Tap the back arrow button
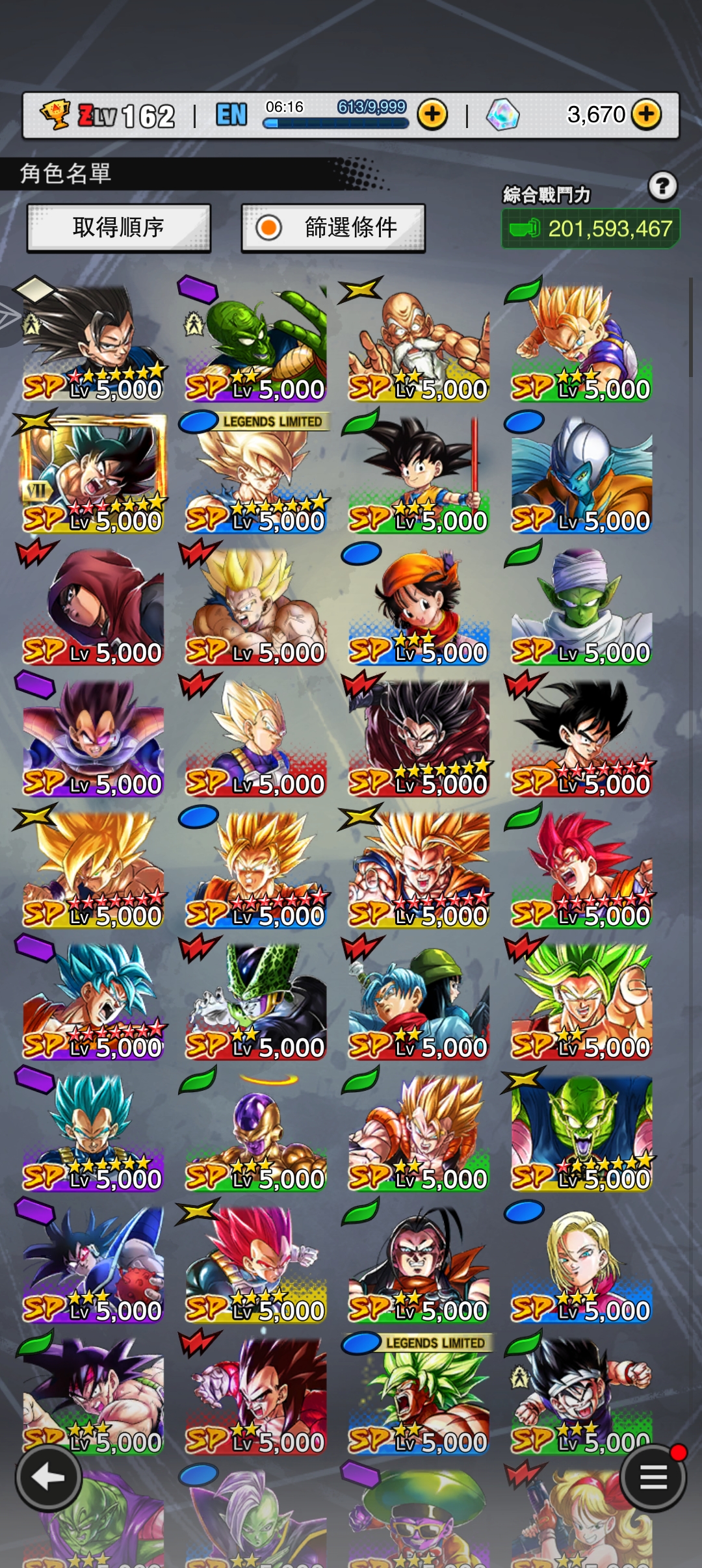 click(48, 1478)
